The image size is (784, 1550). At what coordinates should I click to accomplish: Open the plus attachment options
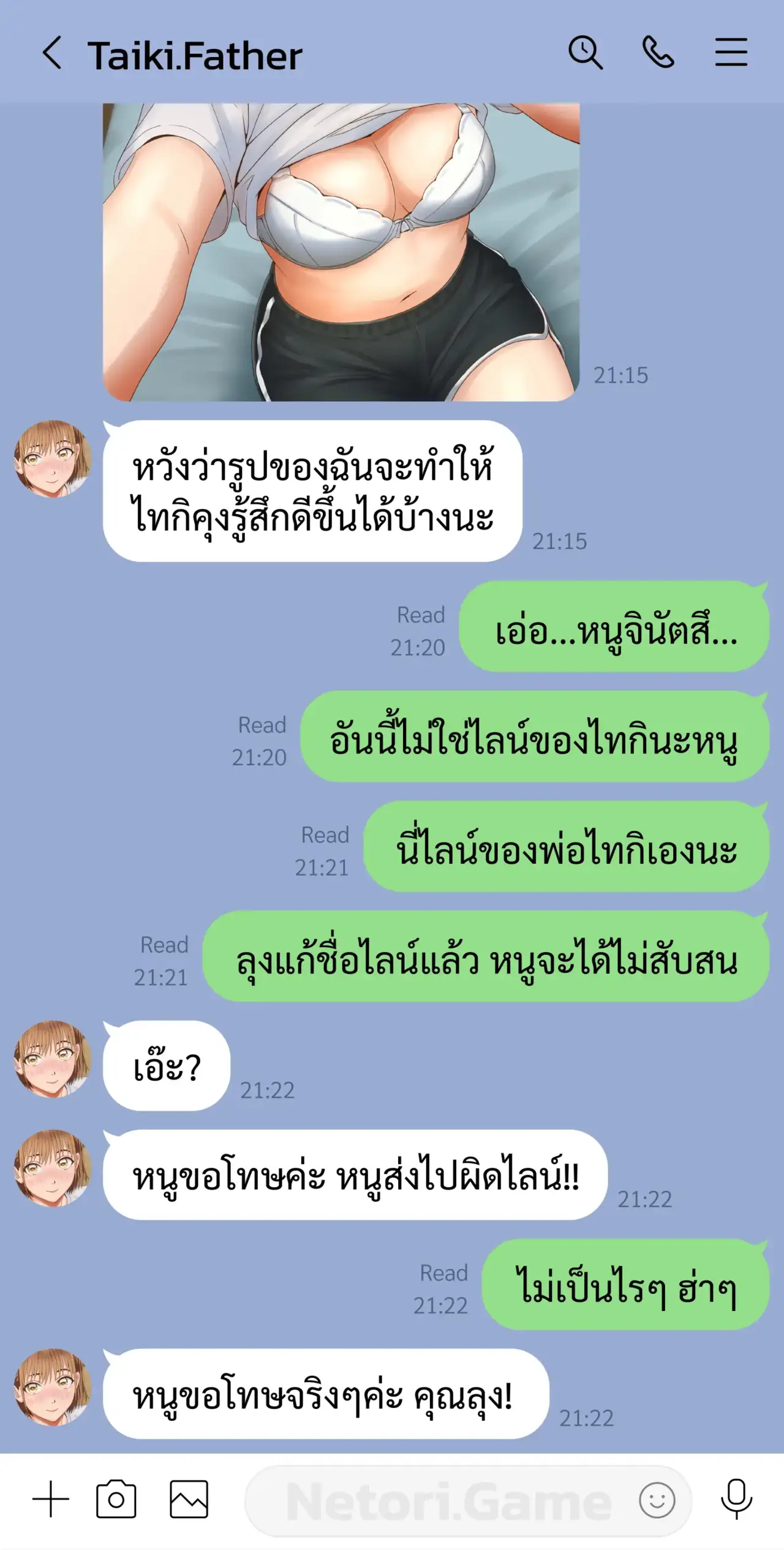51,1499
